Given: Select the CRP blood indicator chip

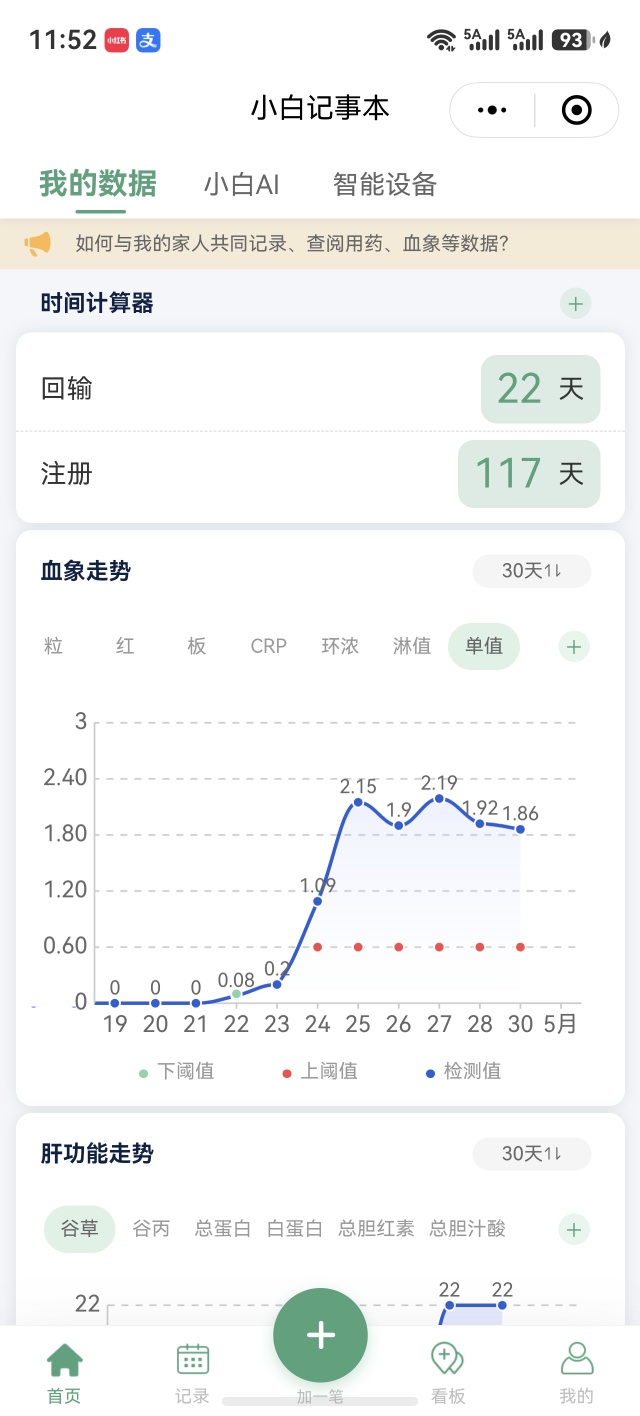Looking at the screenshot, I should point(268,646).
